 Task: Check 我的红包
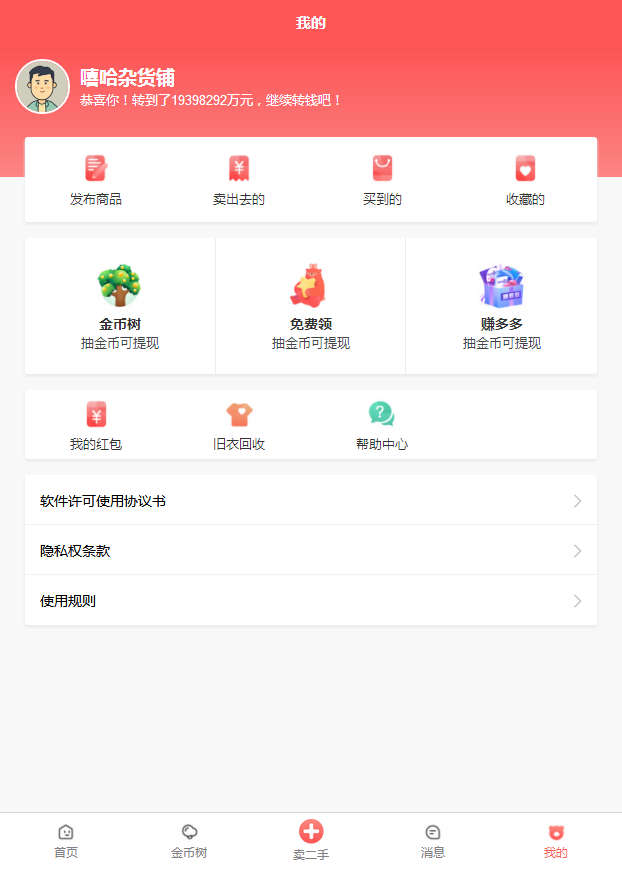[96, 426]
